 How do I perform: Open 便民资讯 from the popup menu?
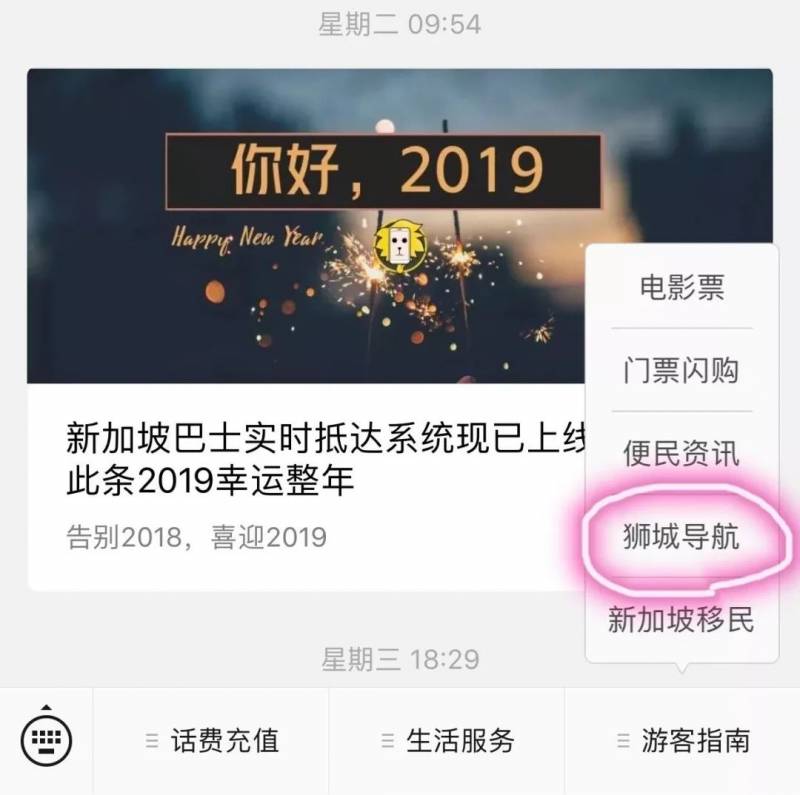tap(682, 454)
